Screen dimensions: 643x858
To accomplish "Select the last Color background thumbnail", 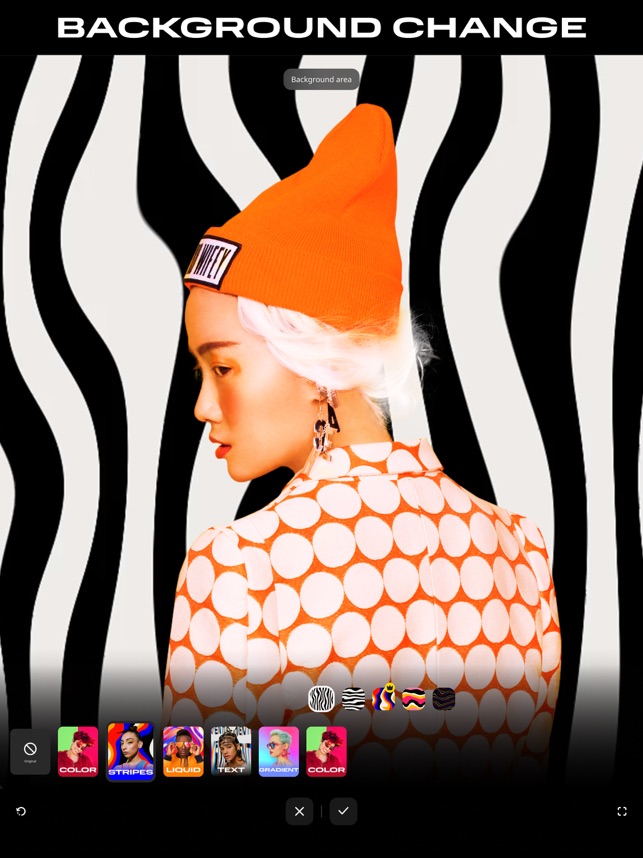I will point(326,751).
